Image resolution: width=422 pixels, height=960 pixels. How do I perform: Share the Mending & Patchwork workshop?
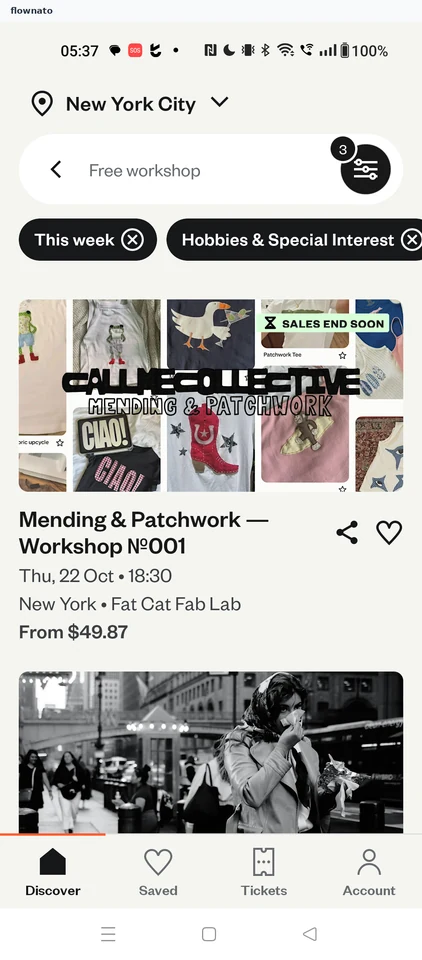pyautogui.click(x=347, y=533)
